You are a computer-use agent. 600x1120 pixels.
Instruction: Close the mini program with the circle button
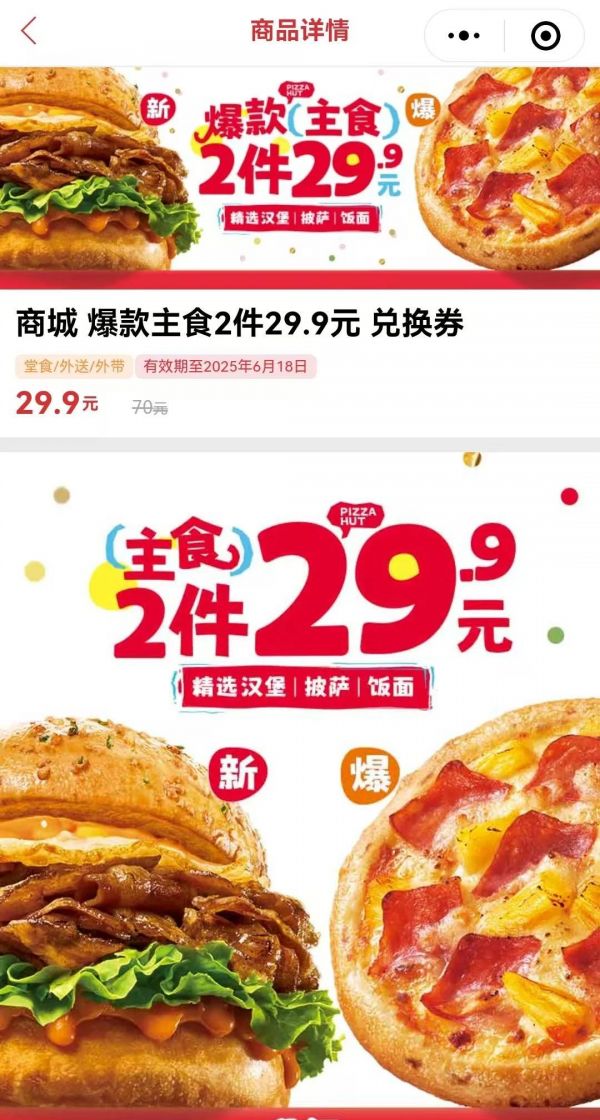click(x=546, y=35)
